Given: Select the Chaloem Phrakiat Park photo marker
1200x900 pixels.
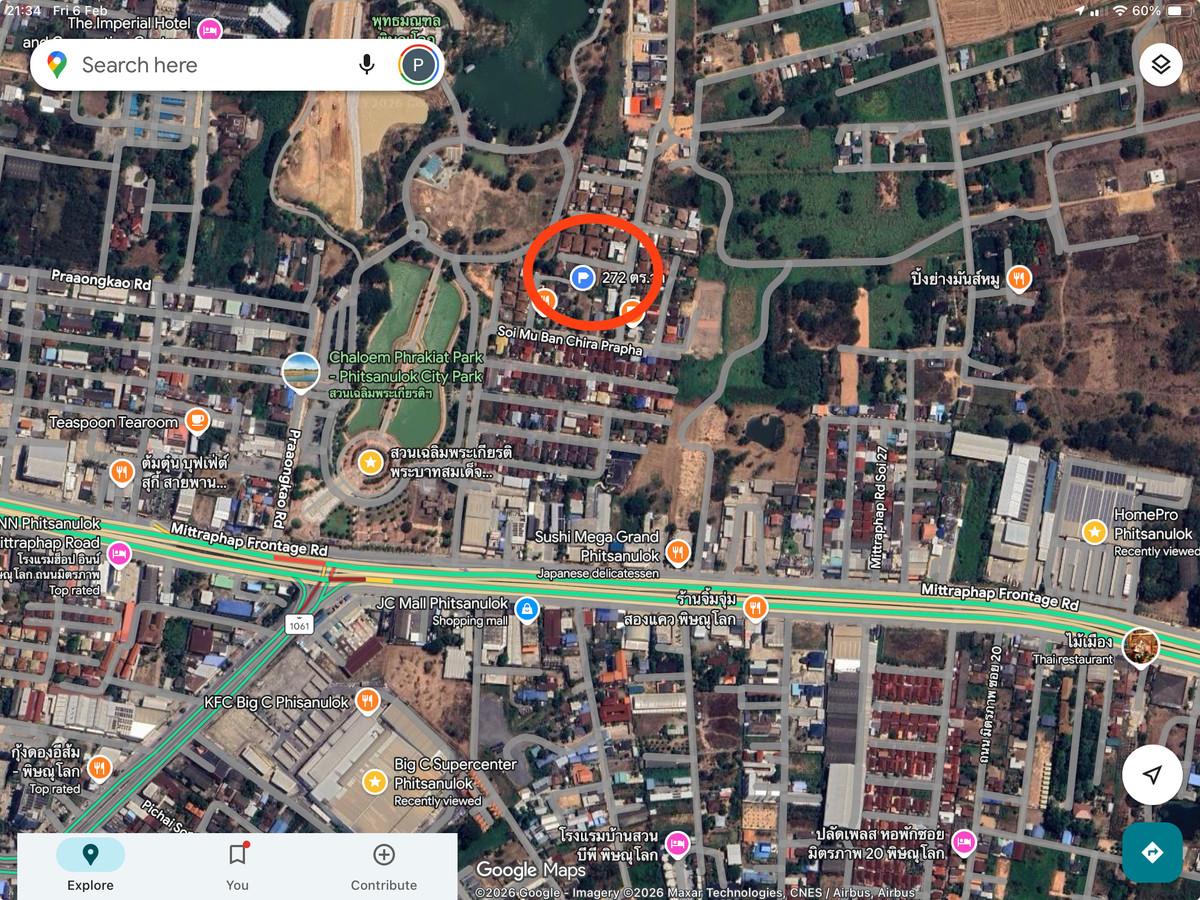Looking at the screenshot, I should pyautogui.click(x=301, y=372).
